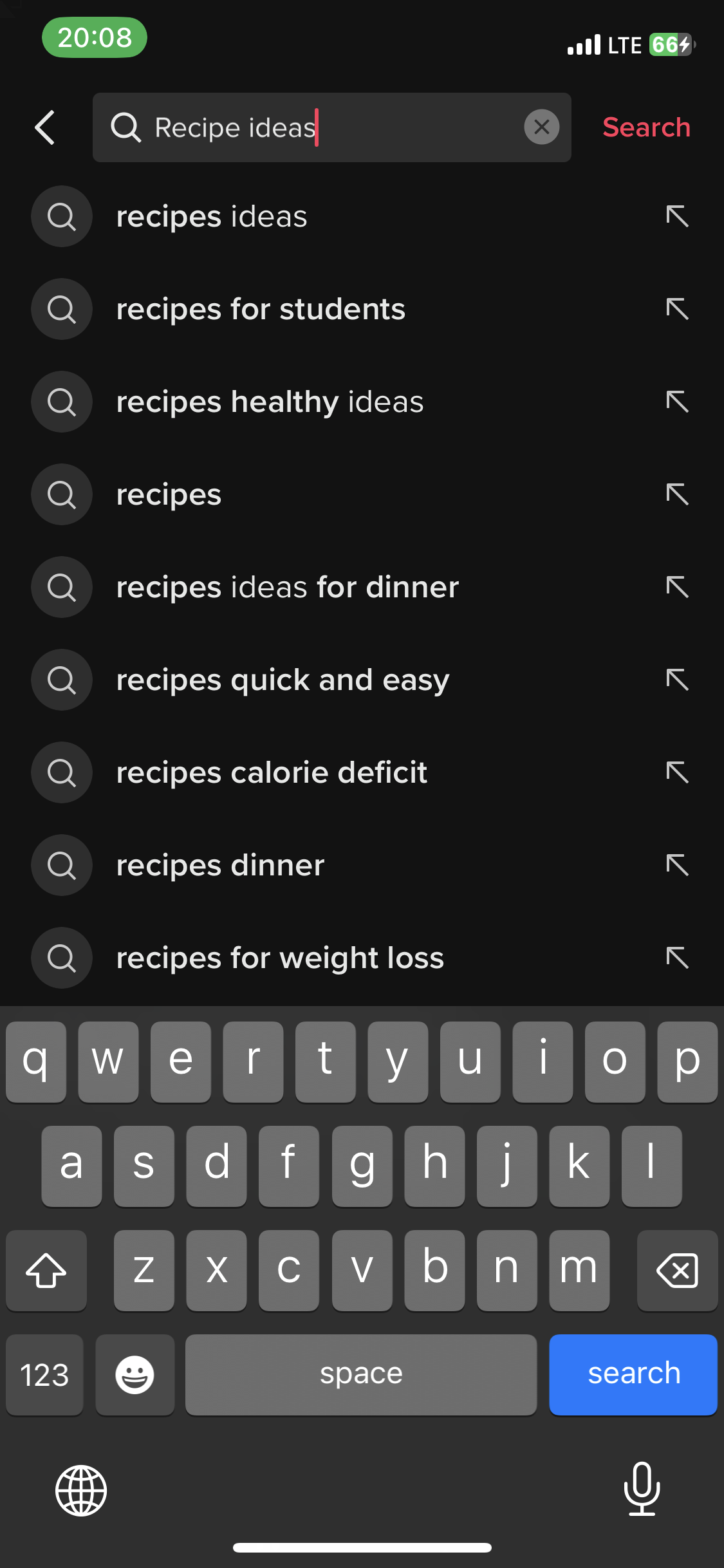Go back with the top-left arrow
This screenshot has width=724, height=1568.
point(45,127)
